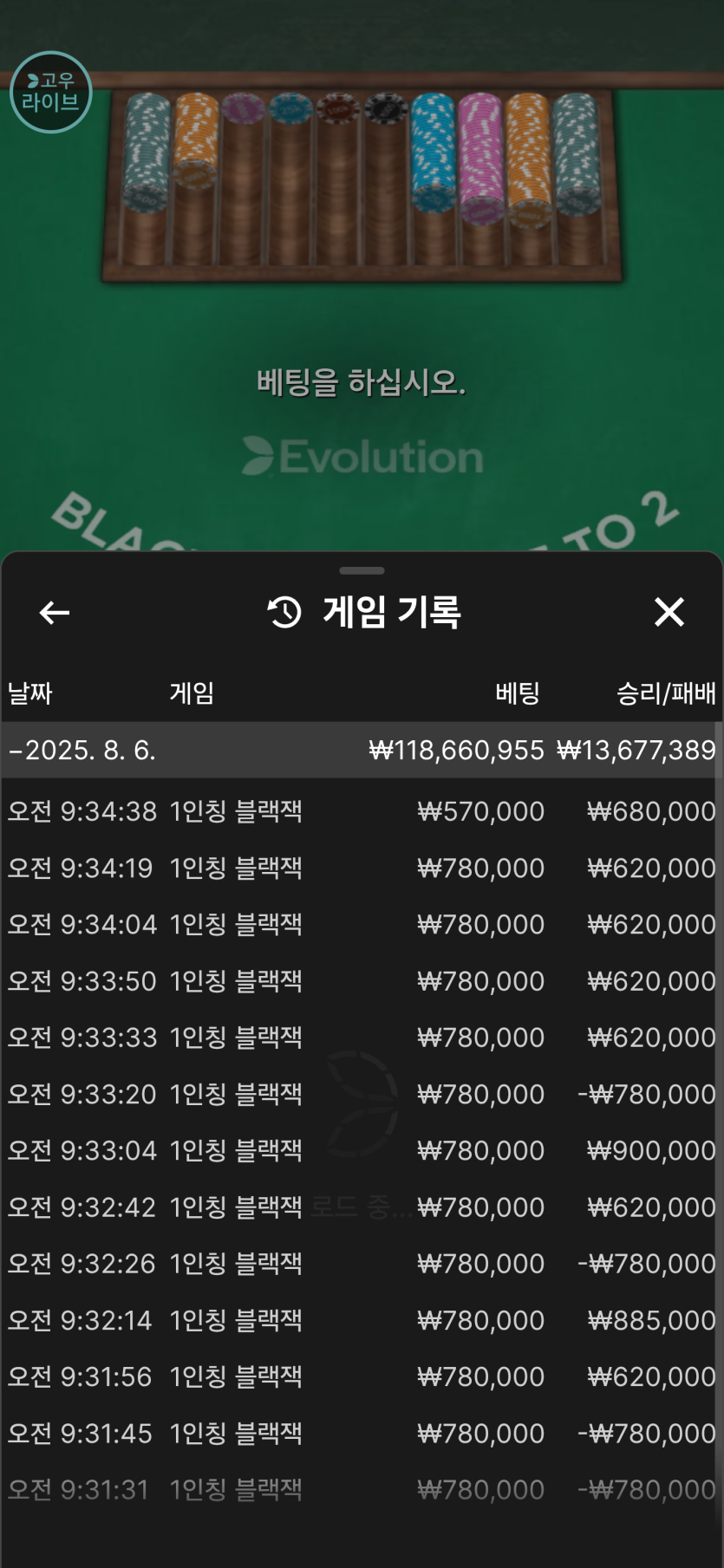View the 오전 9:33:20 lost round
Image resolution: width=724 pixels, height=1568 pixels.
(x=362, y=1095)
